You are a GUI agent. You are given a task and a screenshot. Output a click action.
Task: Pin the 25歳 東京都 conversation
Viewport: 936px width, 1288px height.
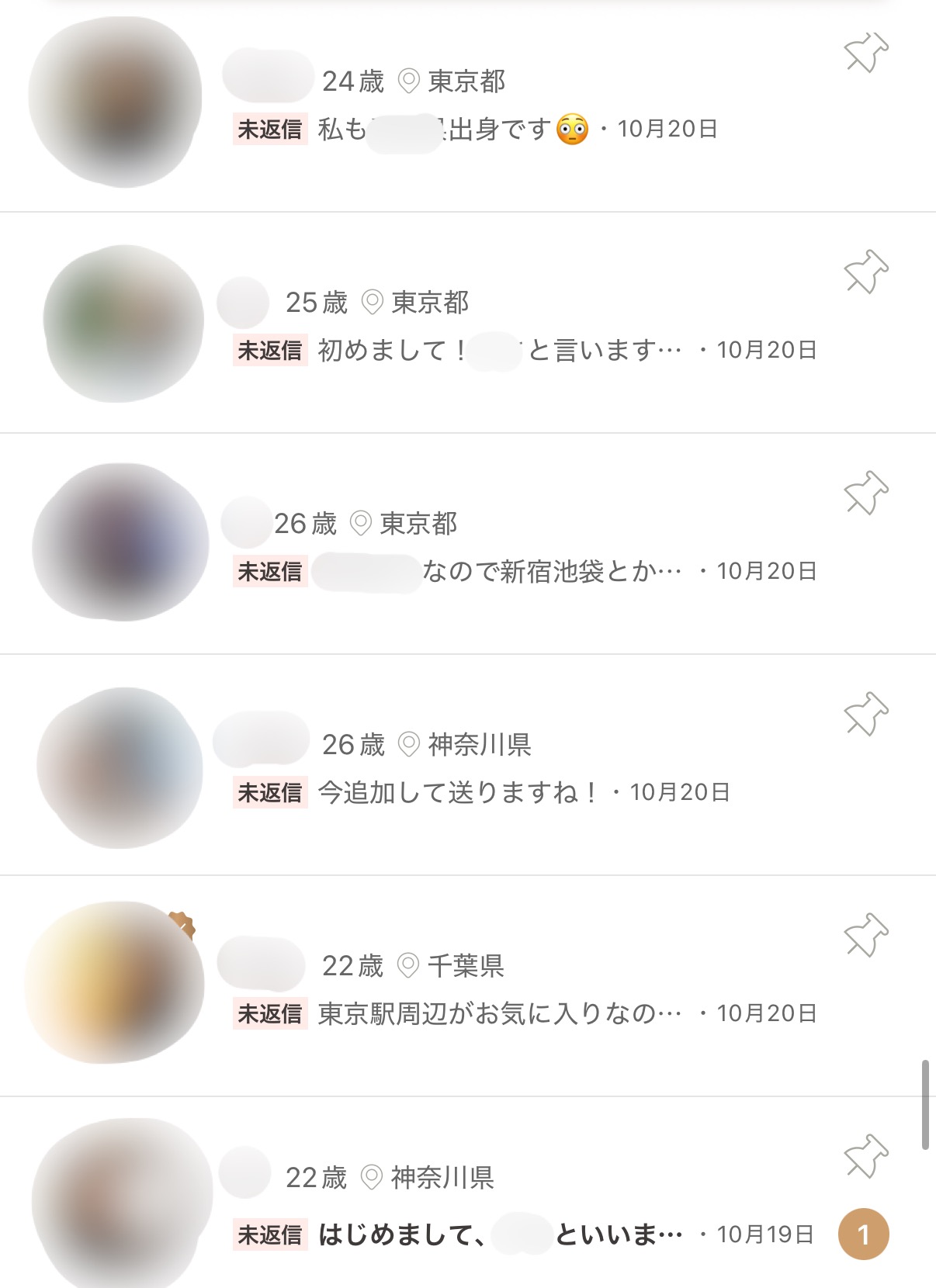pos(865,272)
